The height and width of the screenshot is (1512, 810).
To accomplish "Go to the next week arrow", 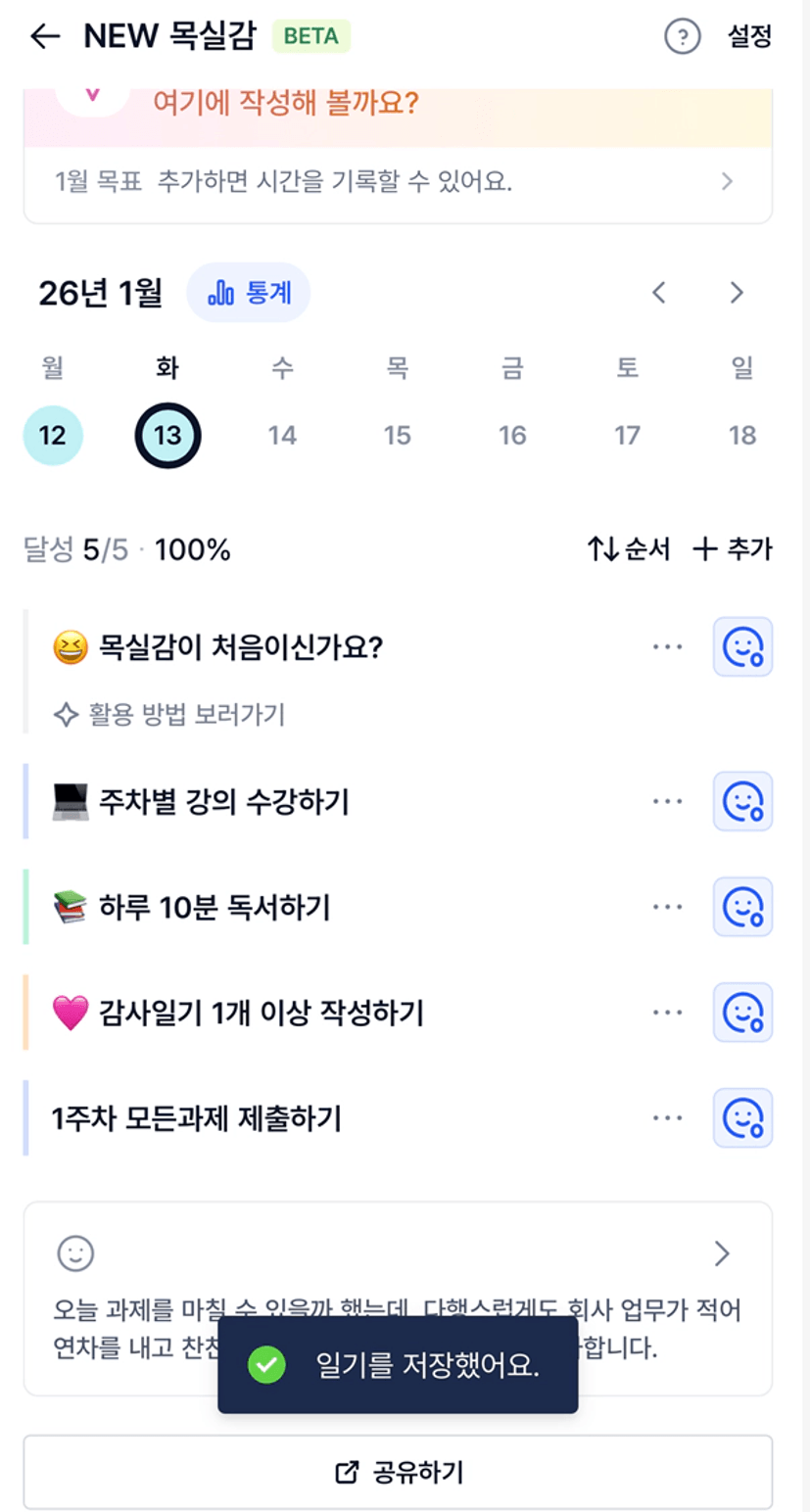I will [737, 293].
